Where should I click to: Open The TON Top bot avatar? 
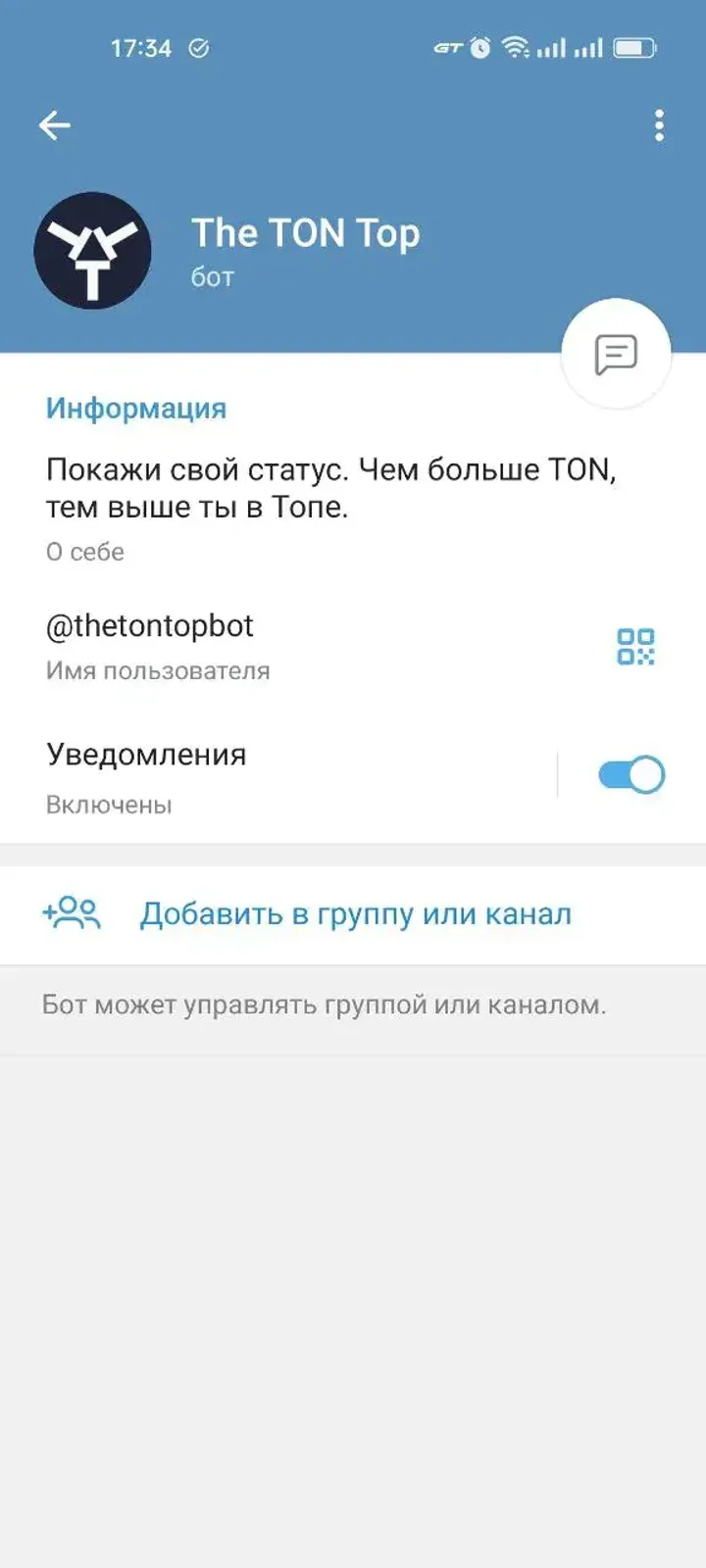pyautogui.click(x=93, y=251)
